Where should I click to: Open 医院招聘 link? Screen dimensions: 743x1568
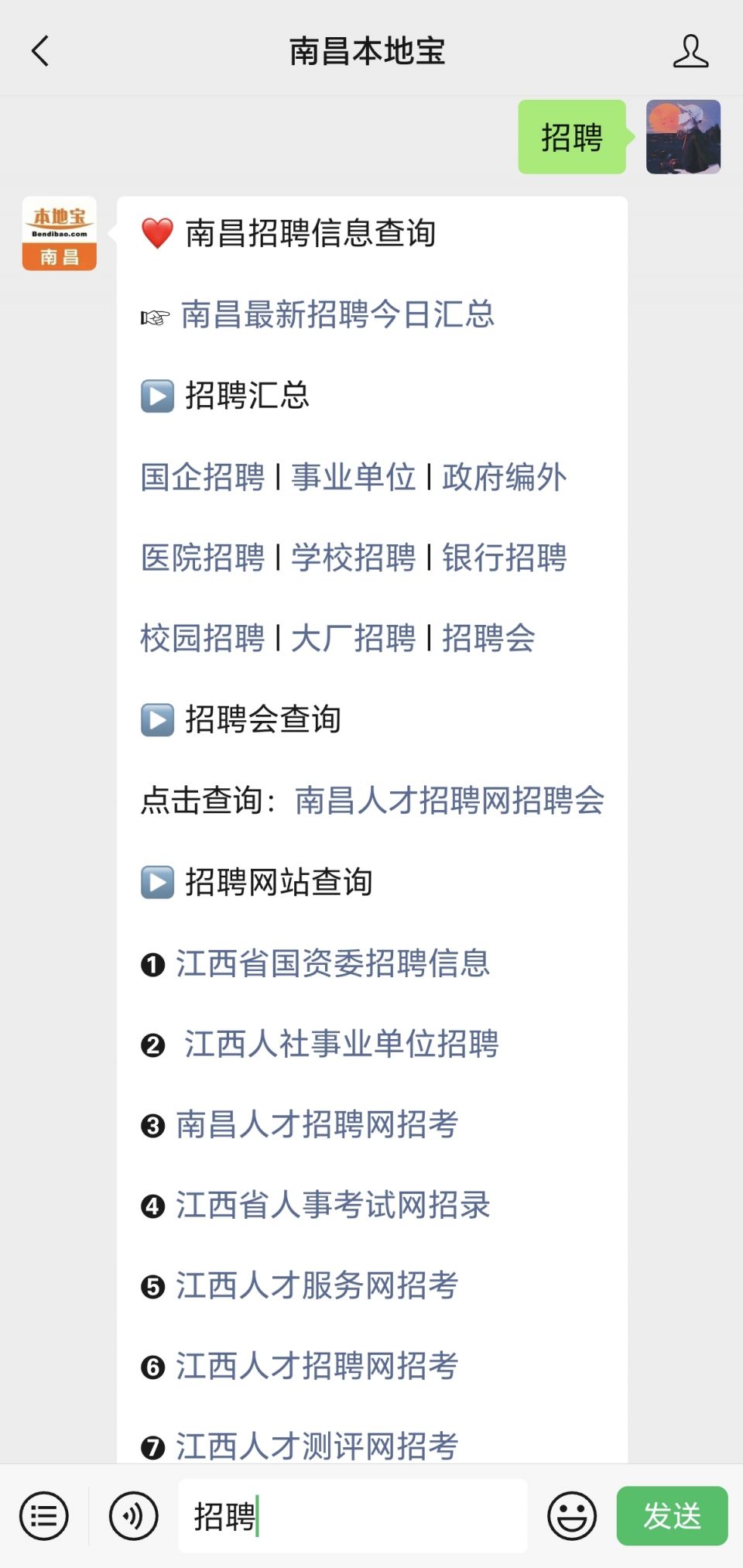click(203, 558)
